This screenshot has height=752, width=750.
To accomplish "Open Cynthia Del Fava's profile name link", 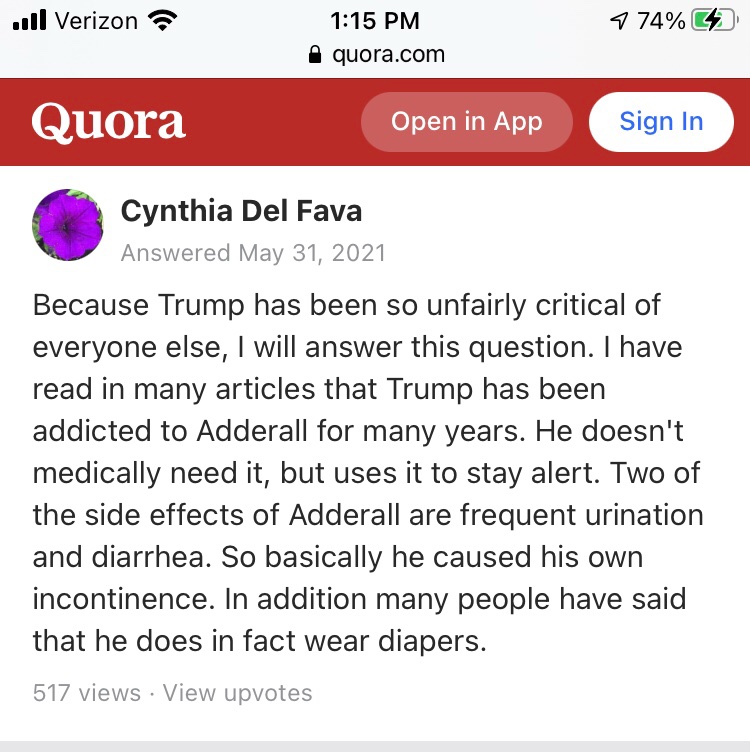I will [241, 211].
